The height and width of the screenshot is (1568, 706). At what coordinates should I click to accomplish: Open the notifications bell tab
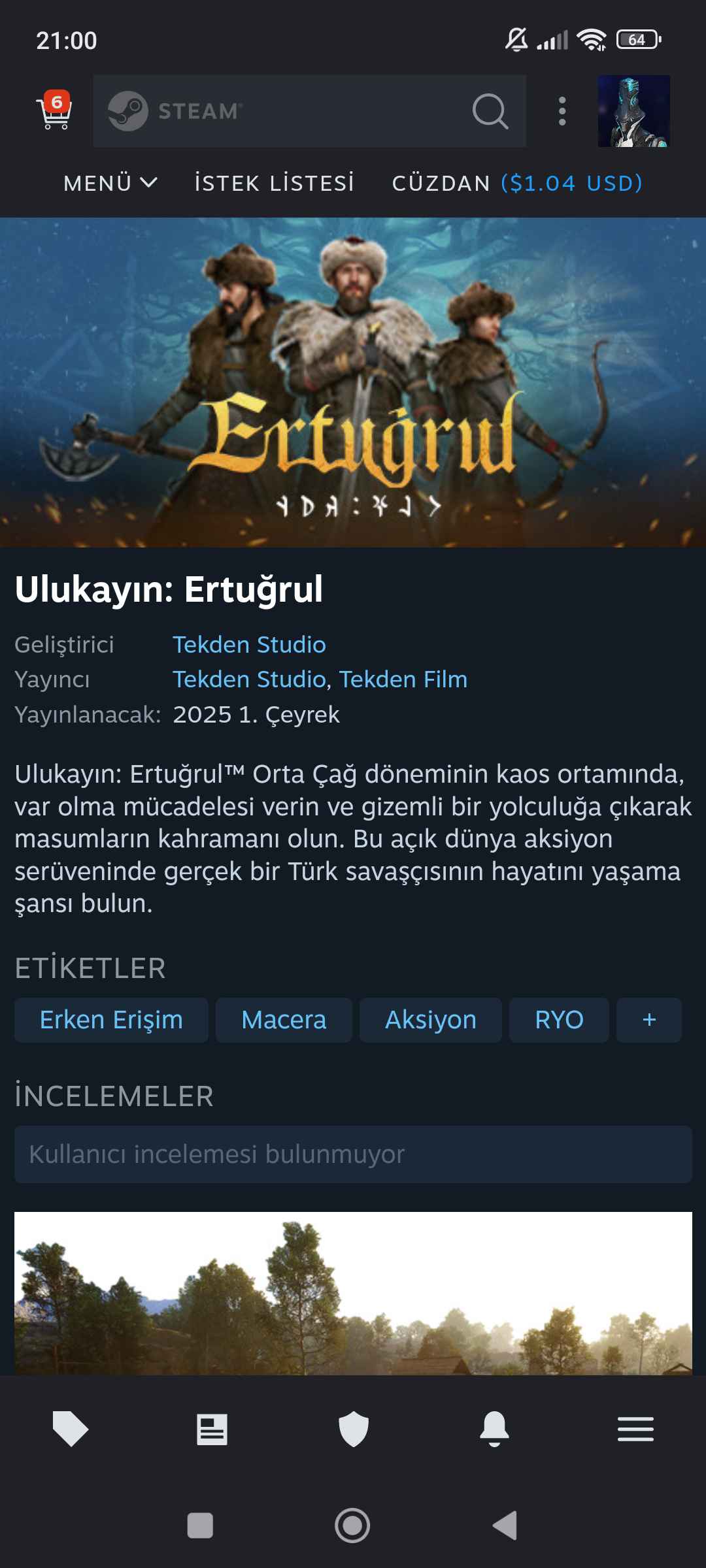click(494, 1429)
